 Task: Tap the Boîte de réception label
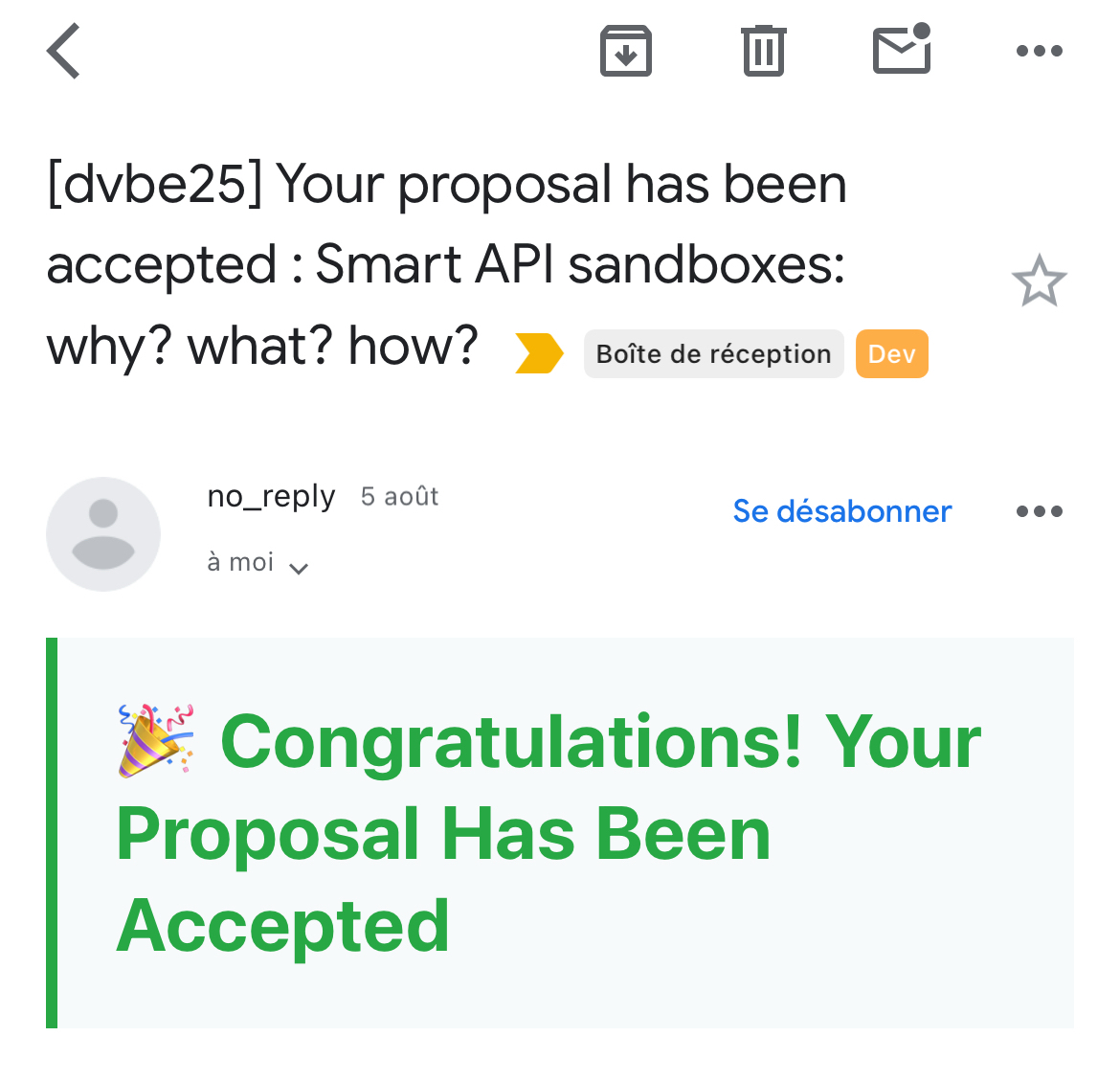[713, 354]
